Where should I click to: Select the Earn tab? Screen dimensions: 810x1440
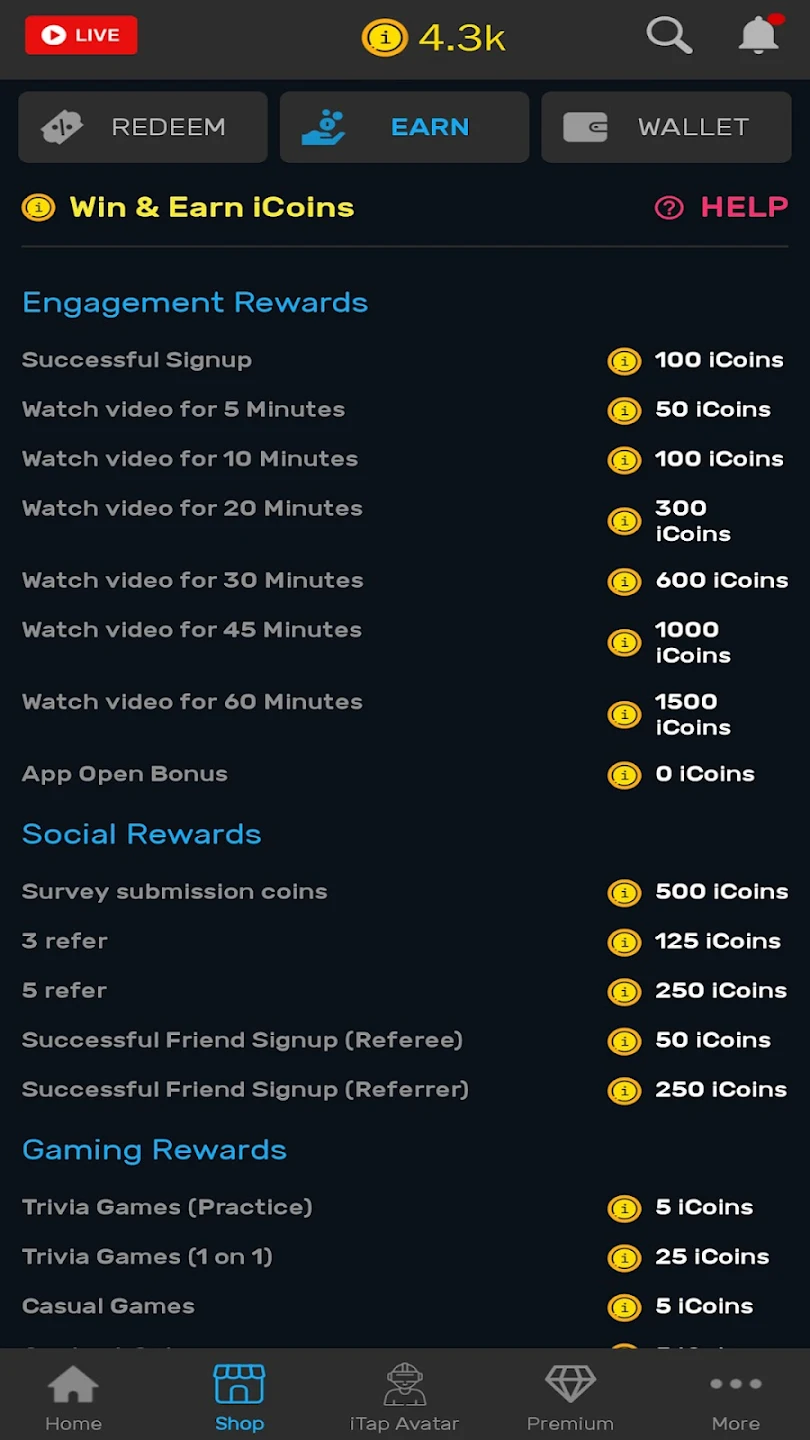pyautogui.click(x=404, y=127)
